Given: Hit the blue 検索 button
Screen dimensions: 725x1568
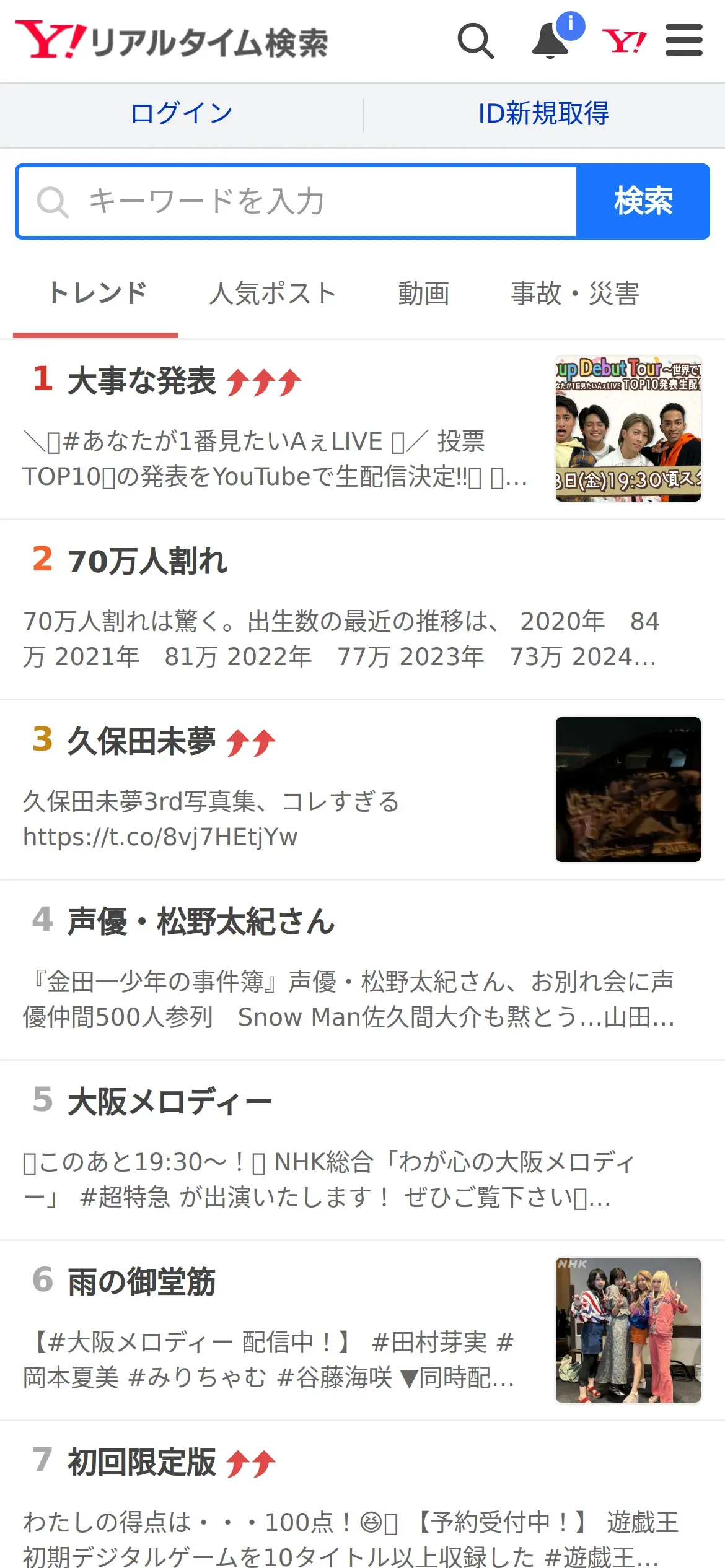Looking at the screenshot, I should [x=643, y=201].
